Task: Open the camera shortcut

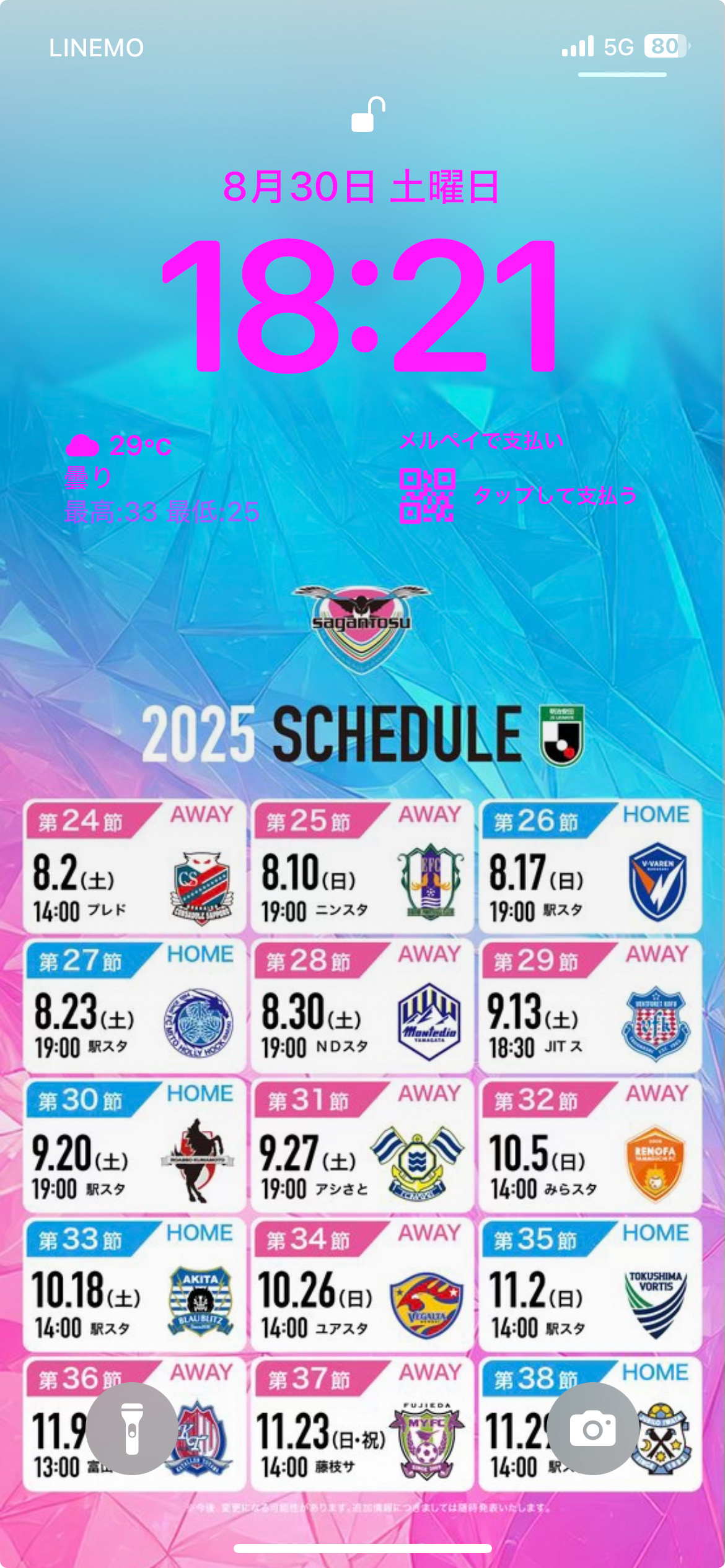Action: coord(592,1429)
